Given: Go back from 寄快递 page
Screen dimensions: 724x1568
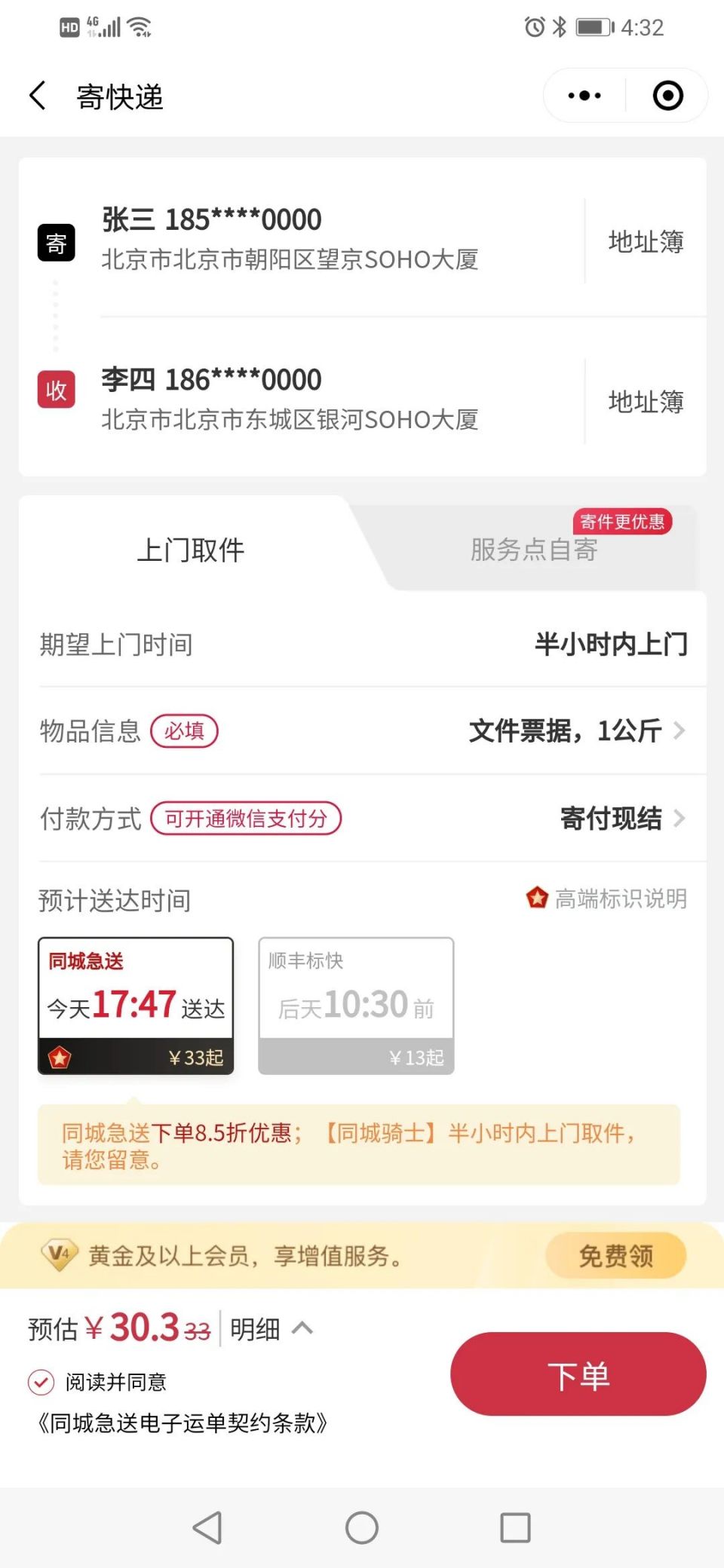Looking at the screenshot, I should (38, 96).
